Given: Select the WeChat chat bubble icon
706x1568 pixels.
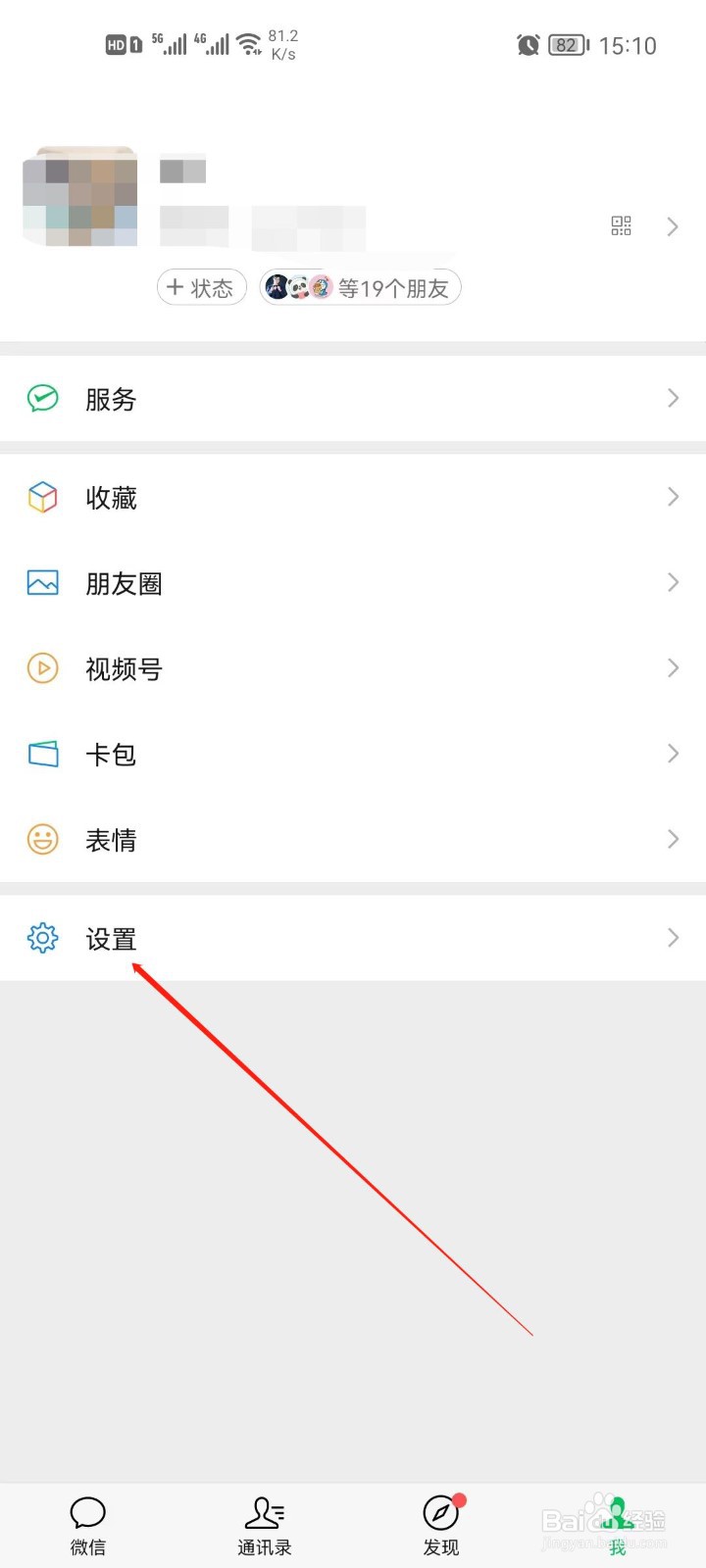Looking at the screenshot, I should [x=87, y=1512].
